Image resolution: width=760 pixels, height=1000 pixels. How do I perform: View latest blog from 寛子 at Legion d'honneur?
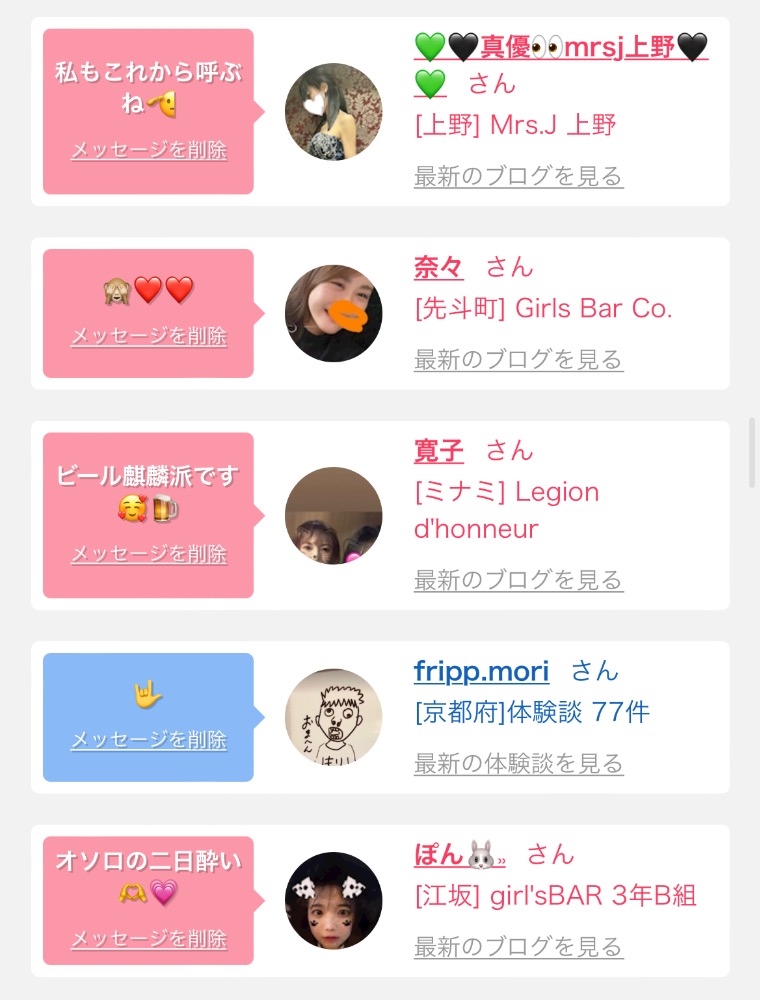pyautogui.click(x=518, y=580)
